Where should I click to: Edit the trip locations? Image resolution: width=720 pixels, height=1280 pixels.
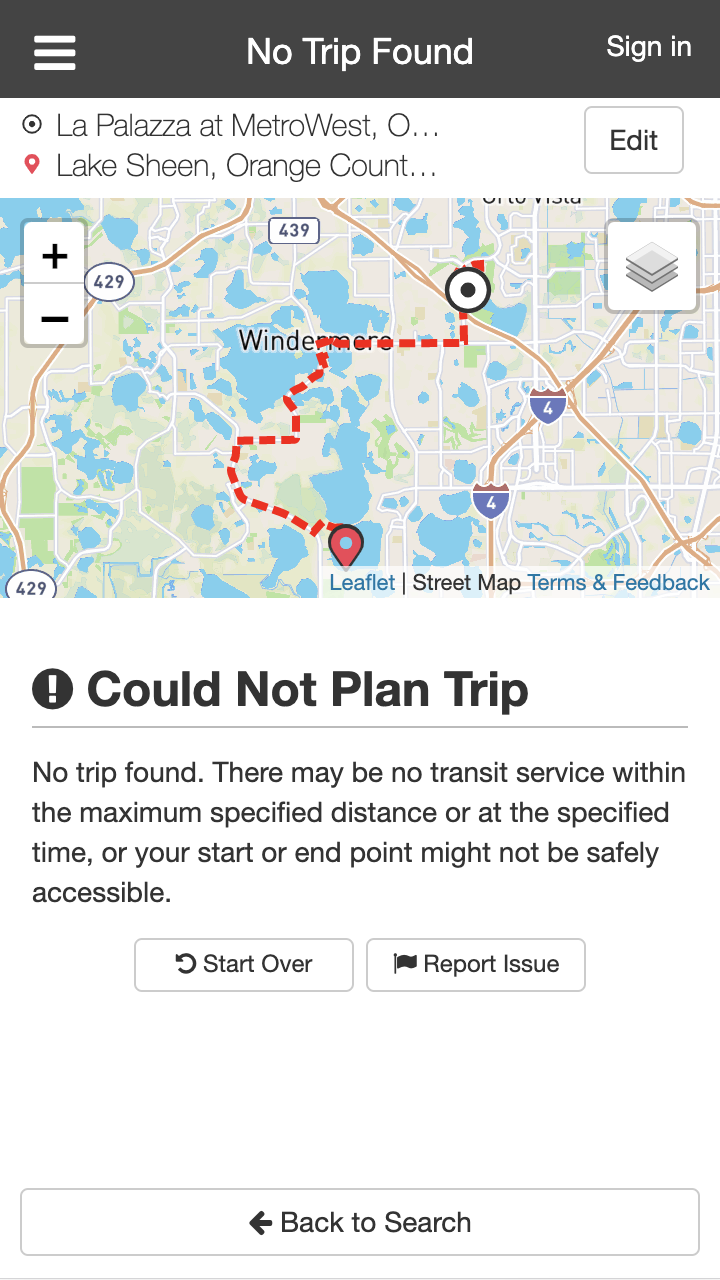click(633, 140)
